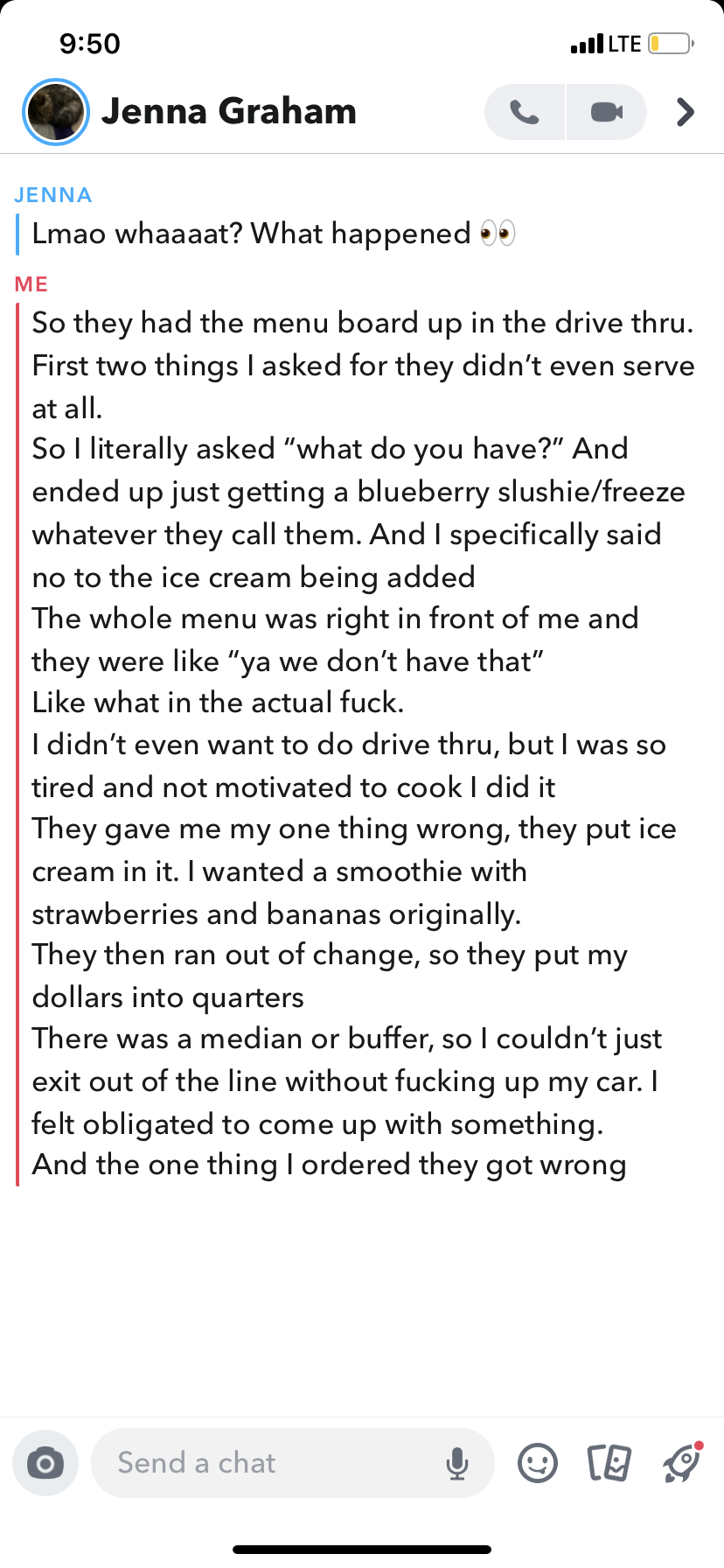Tap the right chevron to exit chat
The image size is (724, 1568).
click(686, 112)
